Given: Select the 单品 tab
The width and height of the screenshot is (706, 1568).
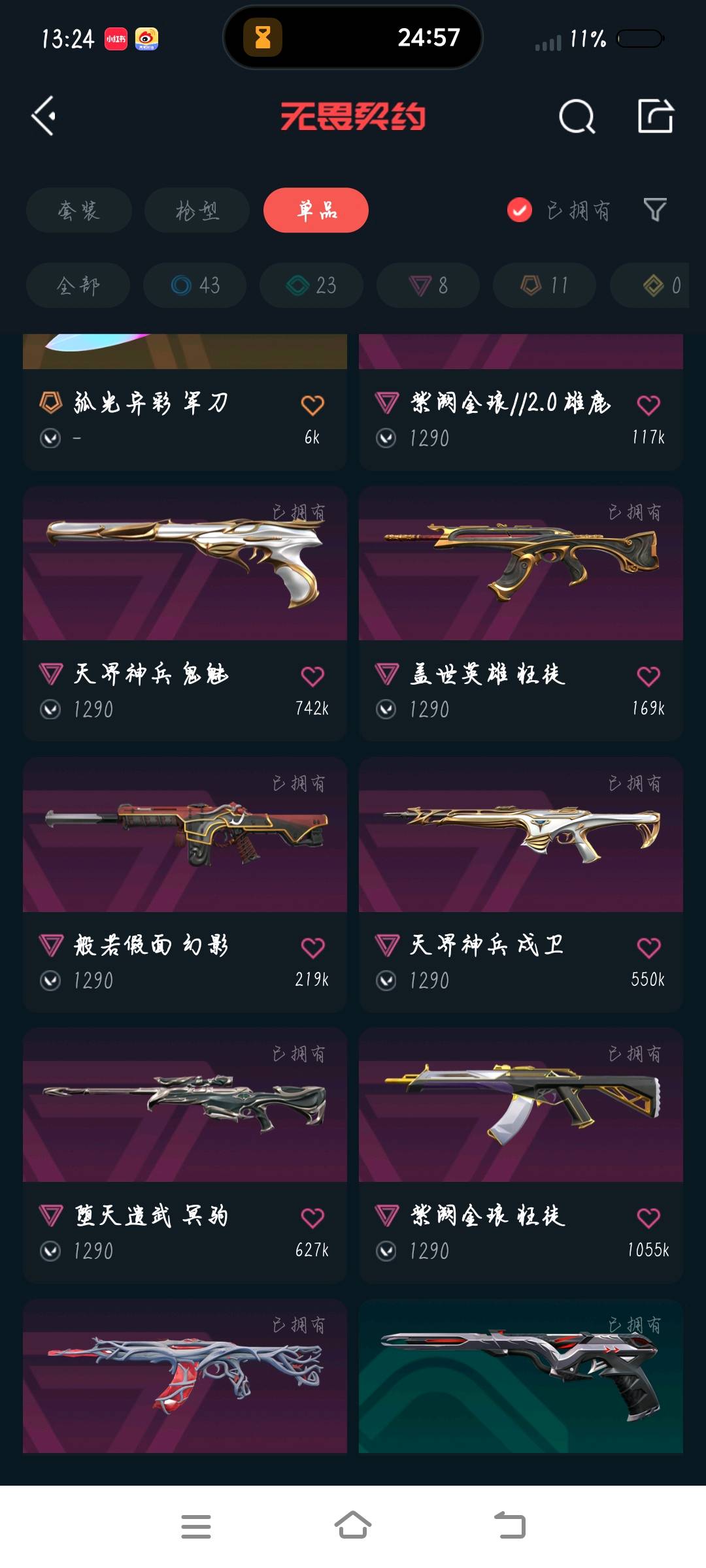Looking at the screenshot, I should tap(316, 210).
